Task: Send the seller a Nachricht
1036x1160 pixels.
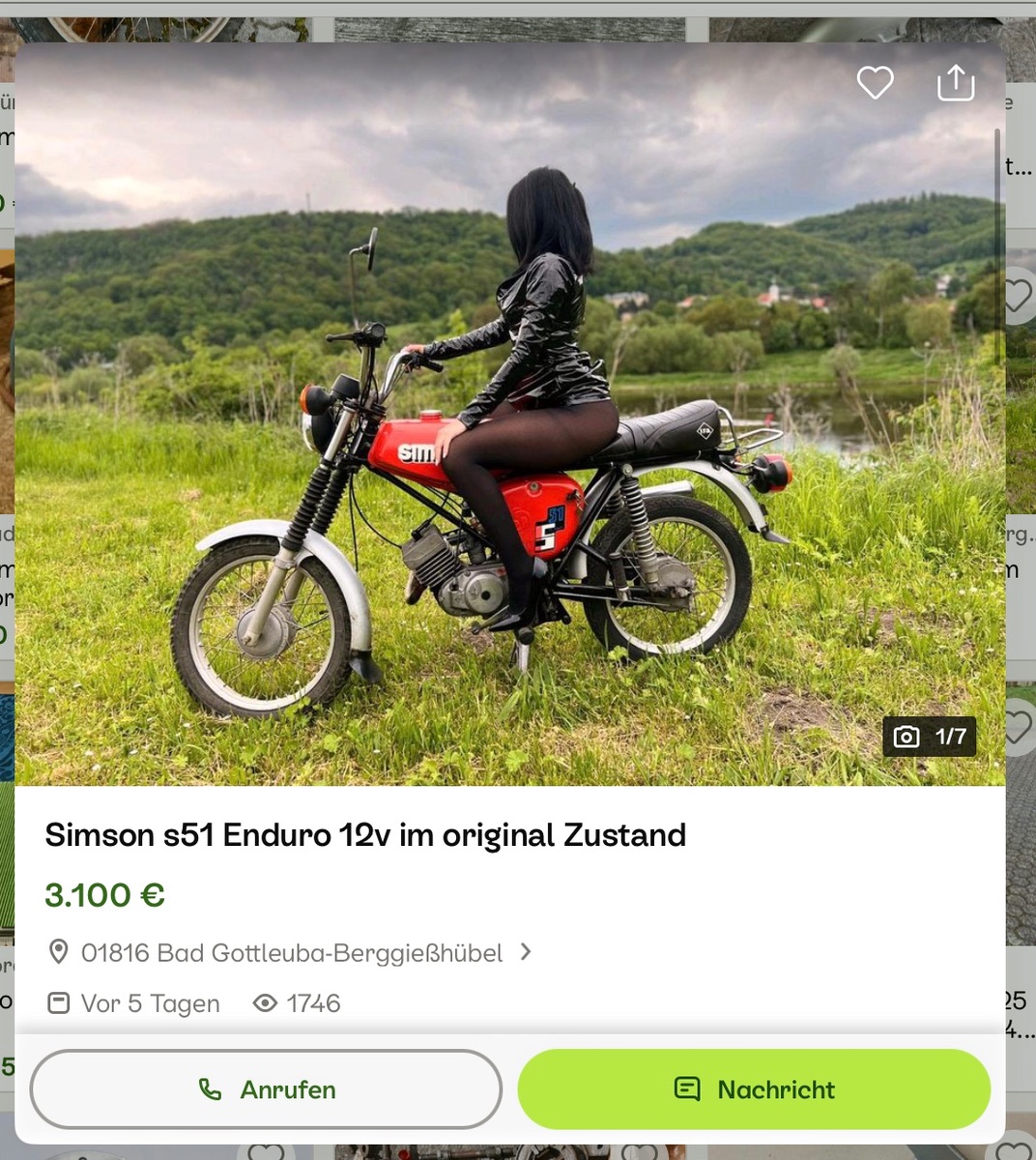Action: [x=754, y=1089]
